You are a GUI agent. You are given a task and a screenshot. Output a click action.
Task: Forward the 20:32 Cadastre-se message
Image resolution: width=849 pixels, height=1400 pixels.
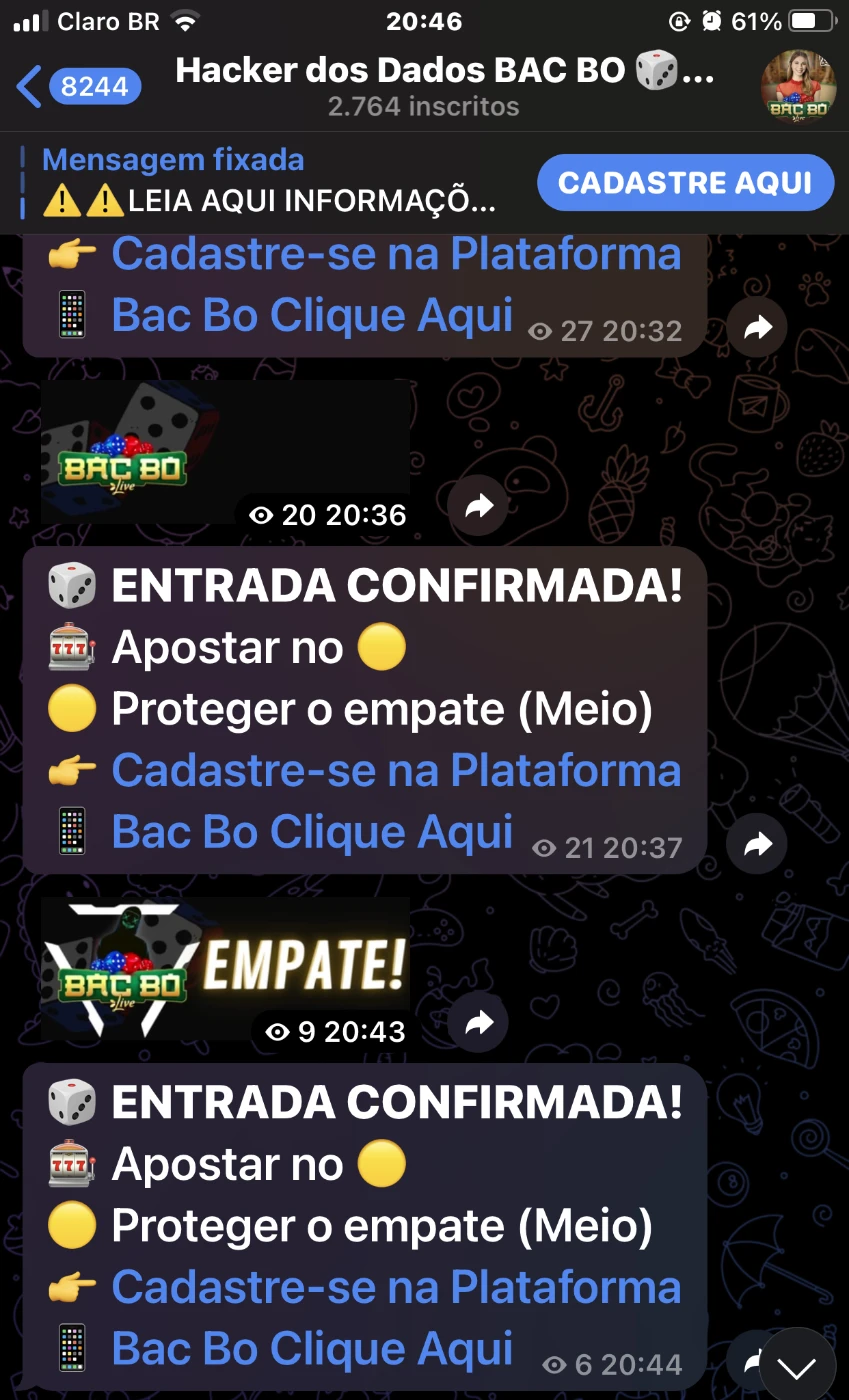[757, 327]
